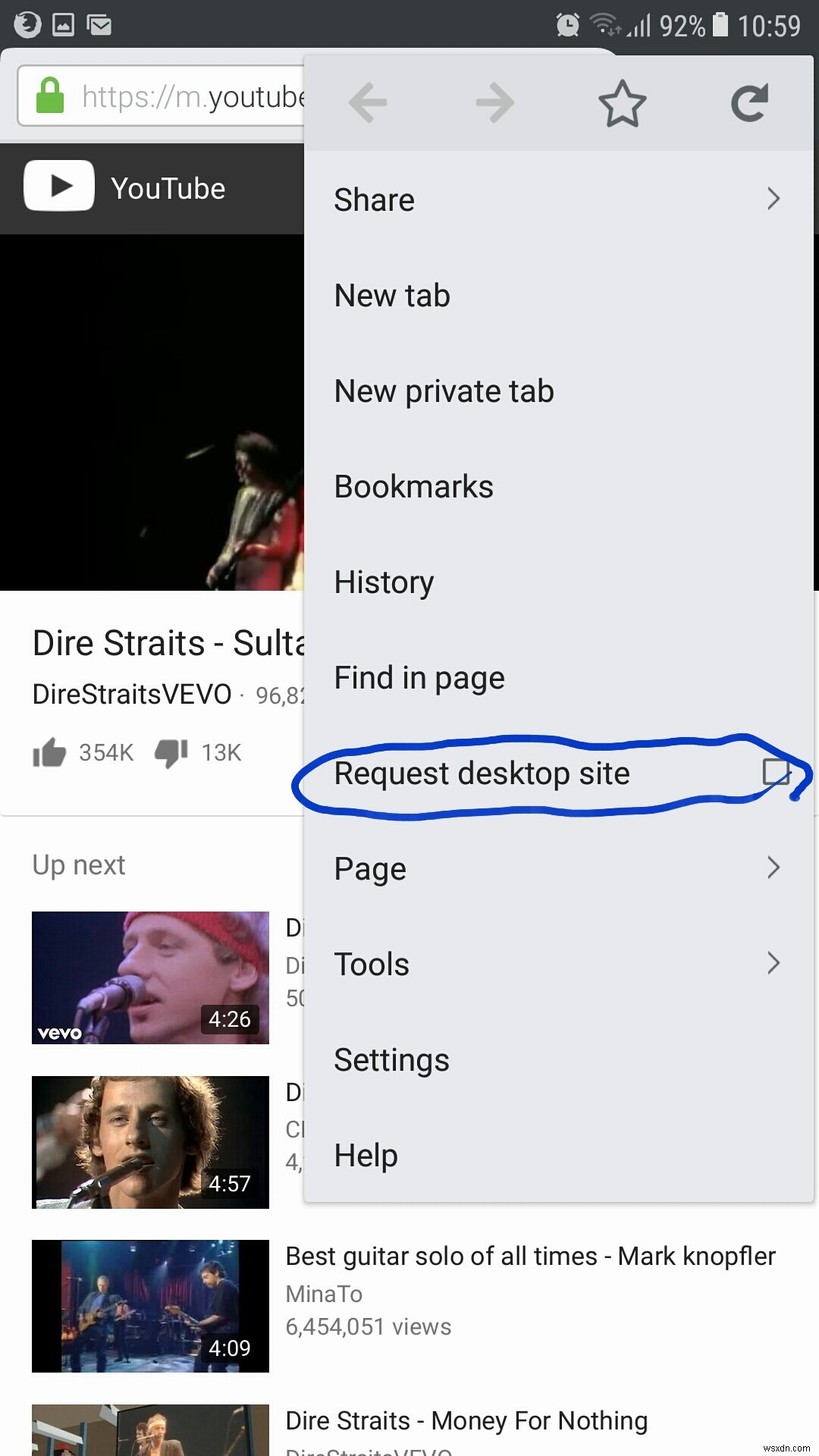Viewport: 819px width, 1456px height.
Task: Navigate back using the back arrow
Action: click(368, 103)
